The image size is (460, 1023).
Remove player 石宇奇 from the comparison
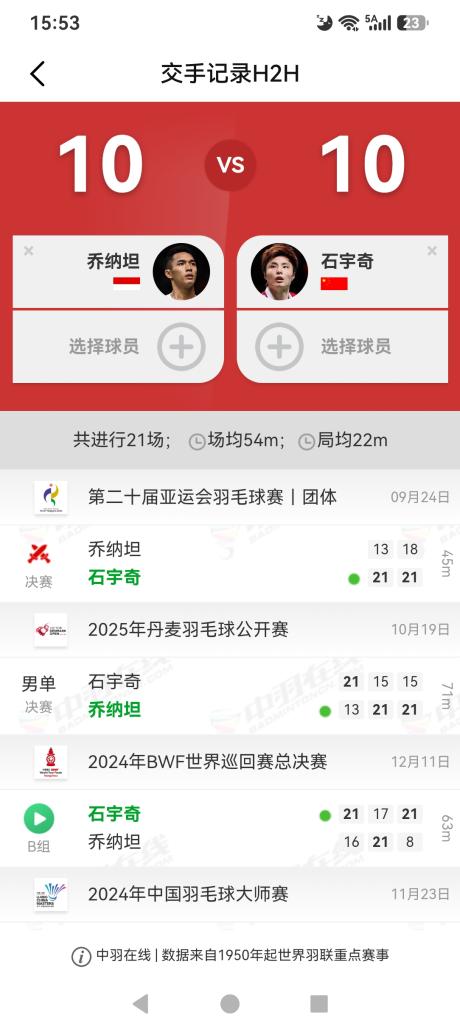pos(431,251)
